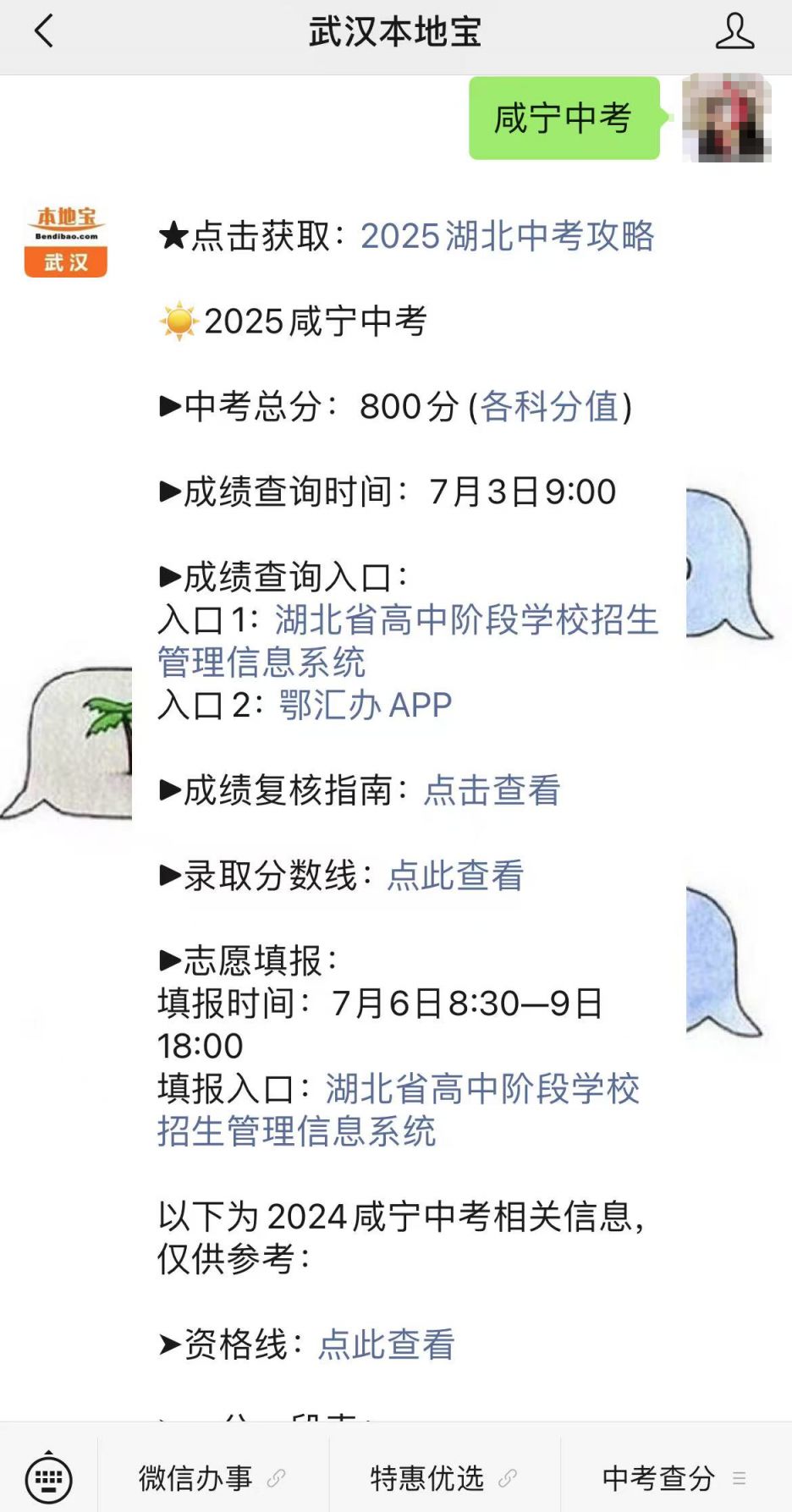Screen dimensions: 792x1512
Task: Open the 特惠优选 menu
Action: pos(443,1478)
